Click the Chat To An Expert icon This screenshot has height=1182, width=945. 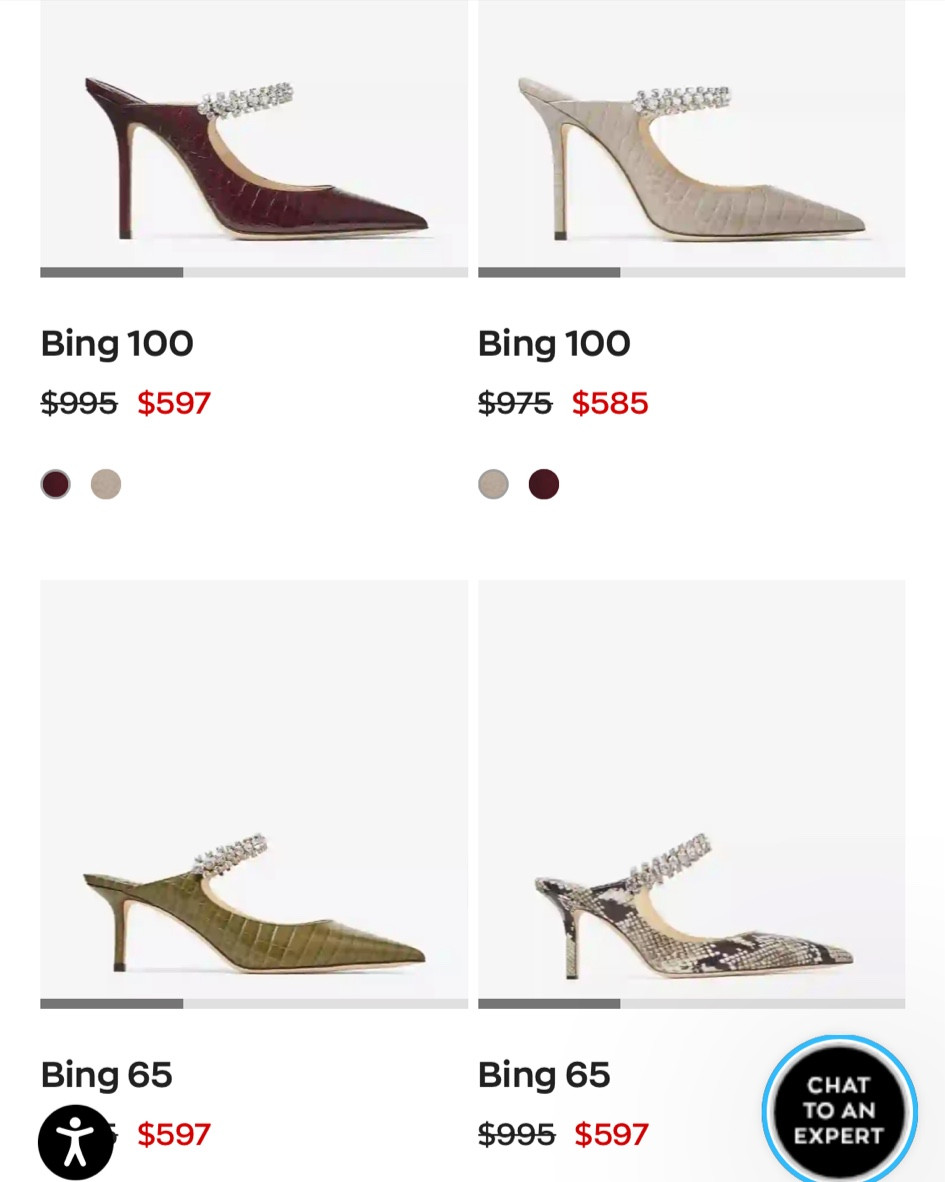pyautogui.click(x=840, y=1110)
